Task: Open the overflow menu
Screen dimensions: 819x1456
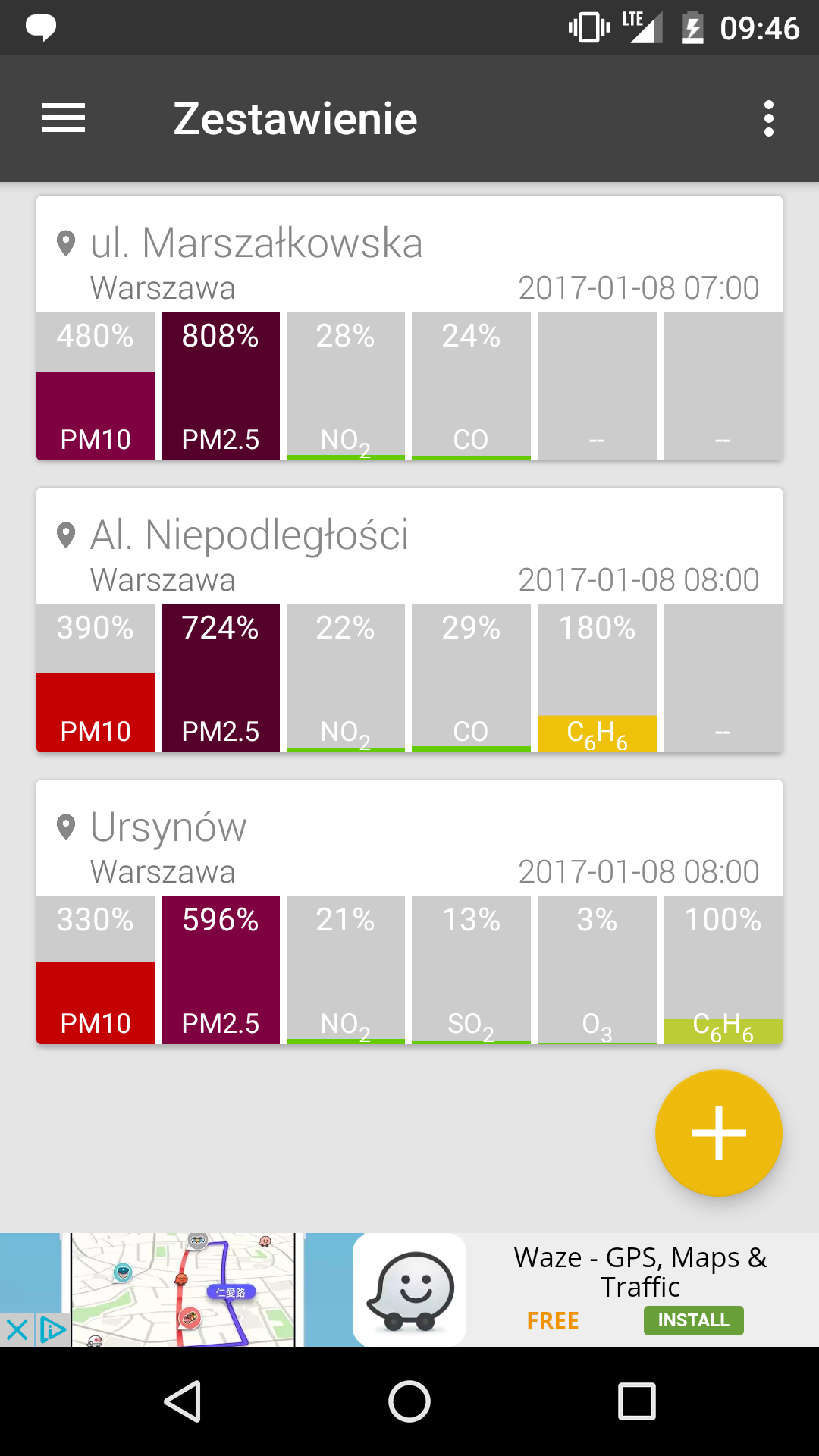Action: pyautogui.click(x=768, y=118)
